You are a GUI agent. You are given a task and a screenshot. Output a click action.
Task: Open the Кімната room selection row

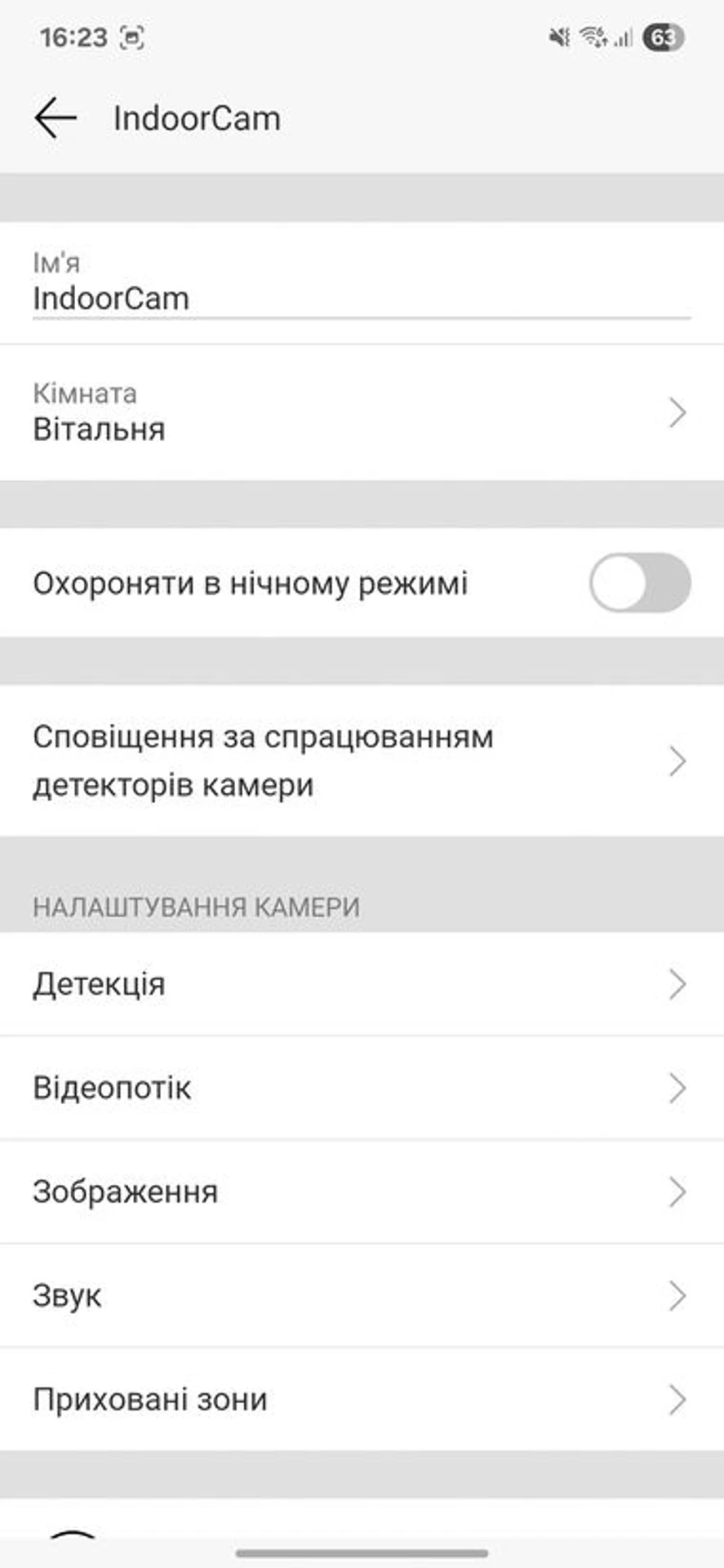click(362, 412)
